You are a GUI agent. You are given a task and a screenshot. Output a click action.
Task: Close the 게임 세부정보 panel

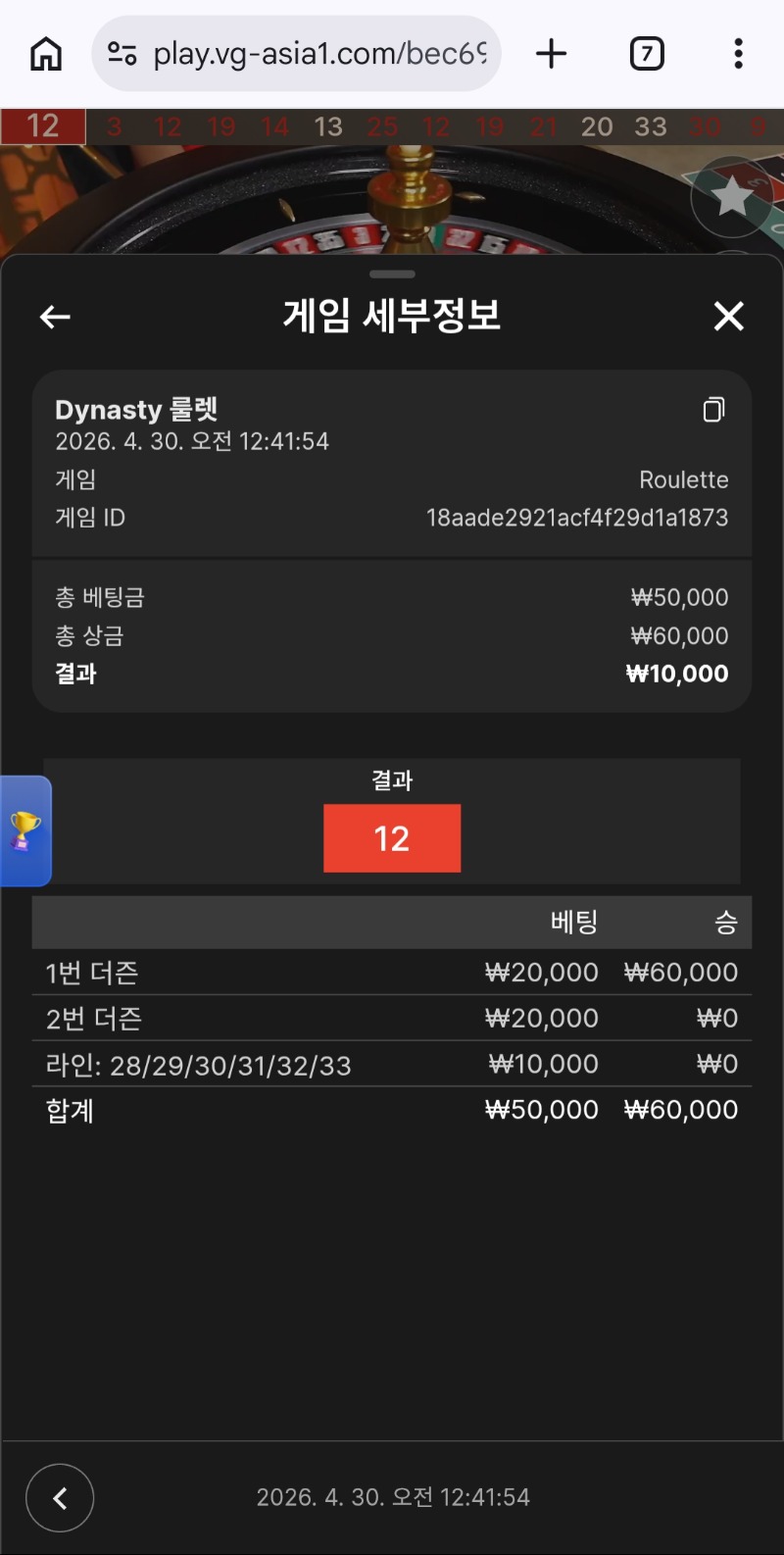coord(728,317)
